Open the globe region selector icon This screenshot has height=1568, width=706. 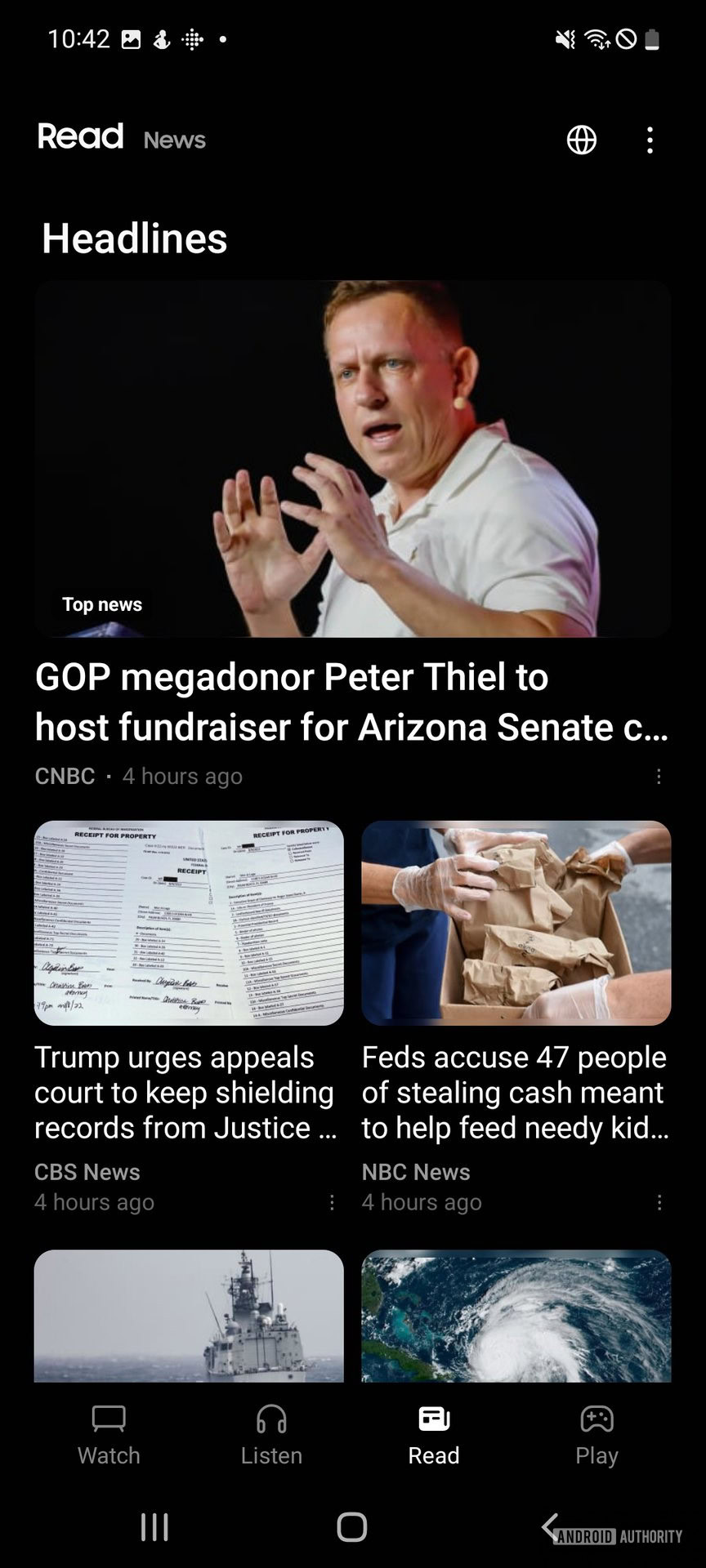coord(581,140)
